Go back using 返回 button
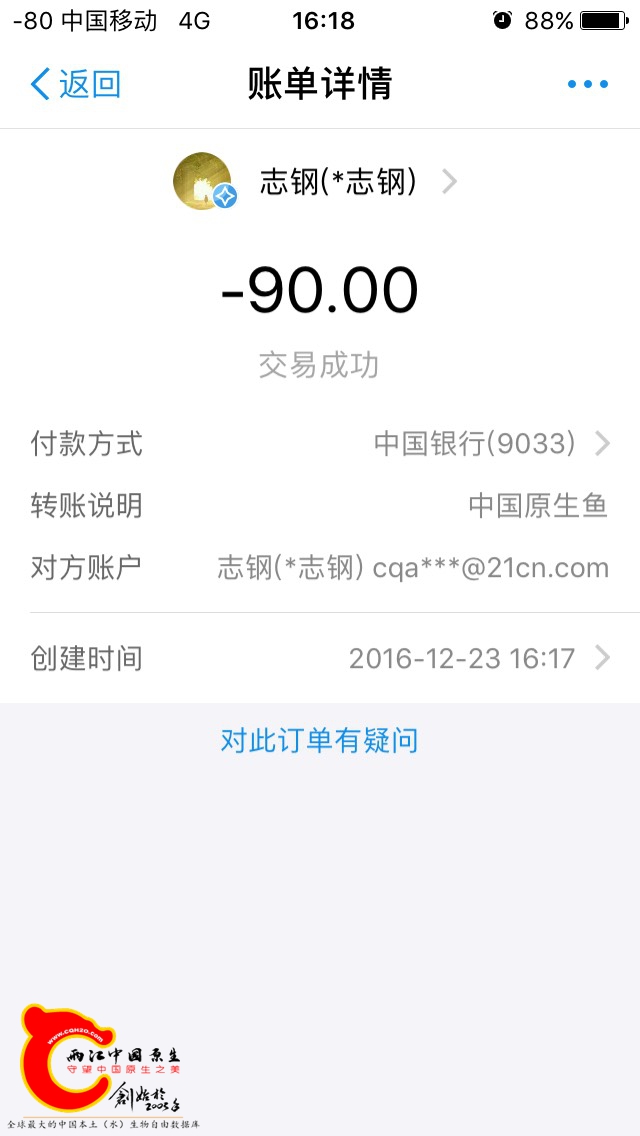Viewport: 640px width, 1136px height. 76,84
